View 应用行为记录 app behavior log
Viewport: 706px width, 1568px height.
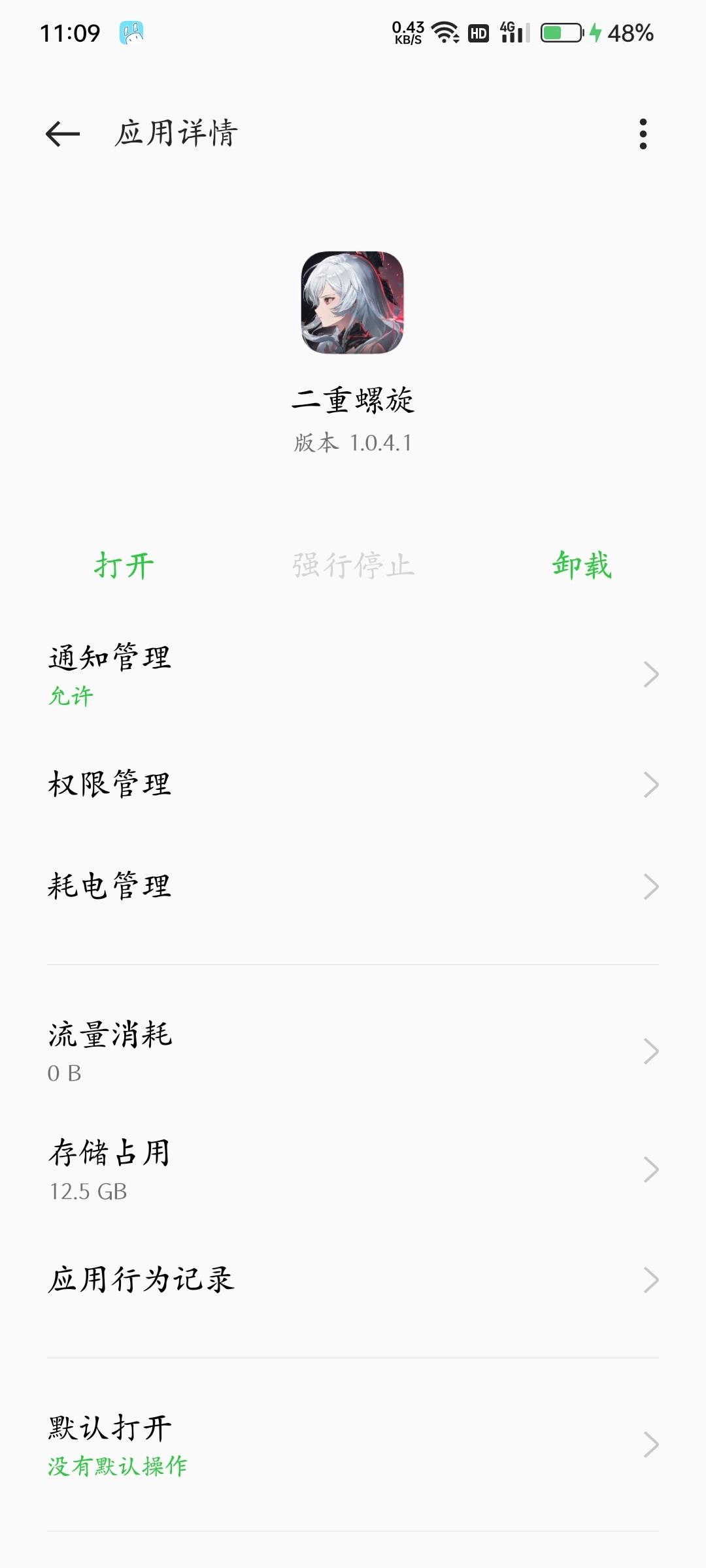click(353, 1279)
